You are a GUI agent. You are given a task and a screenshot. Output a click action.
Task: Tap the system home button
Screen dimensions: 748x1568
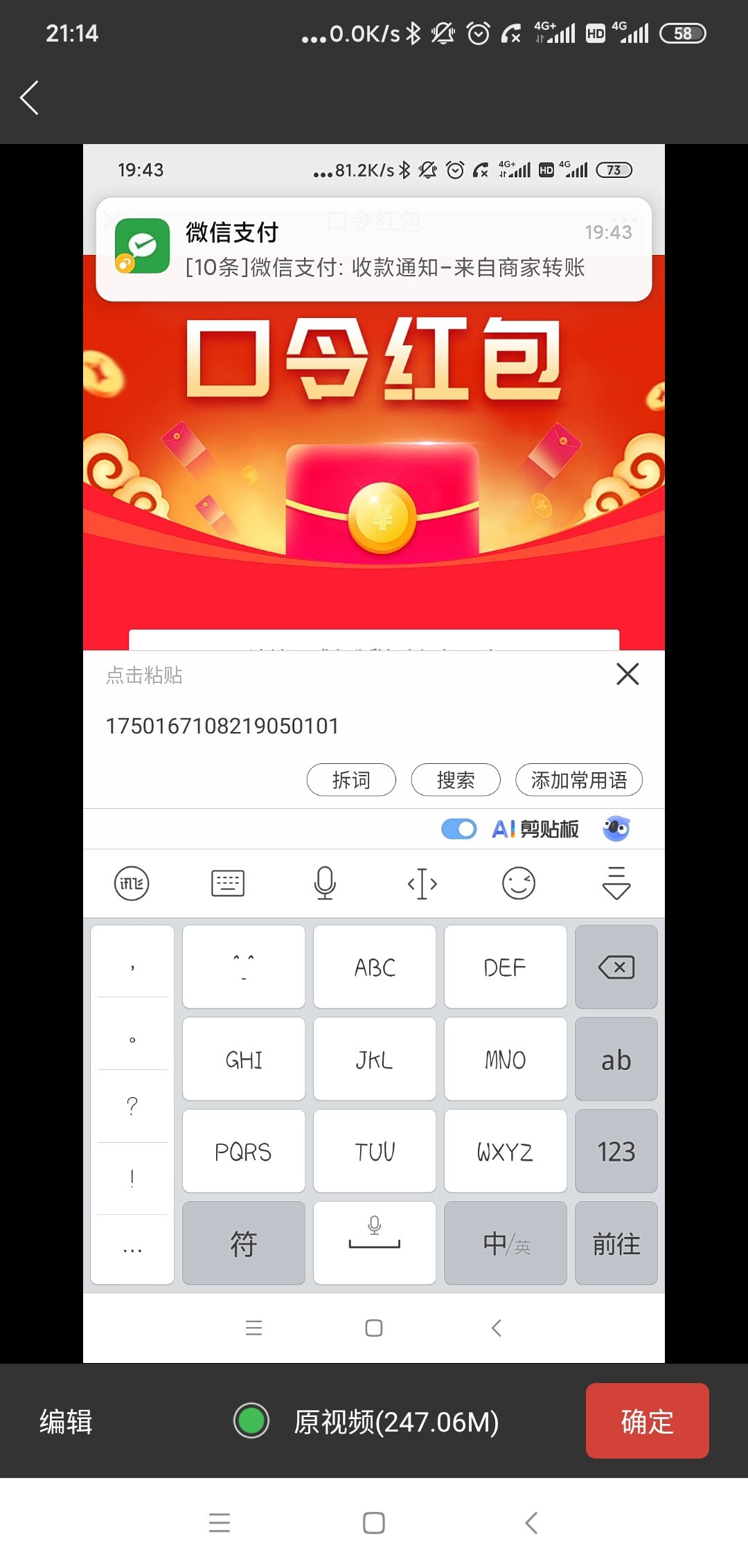[374, 1522]
